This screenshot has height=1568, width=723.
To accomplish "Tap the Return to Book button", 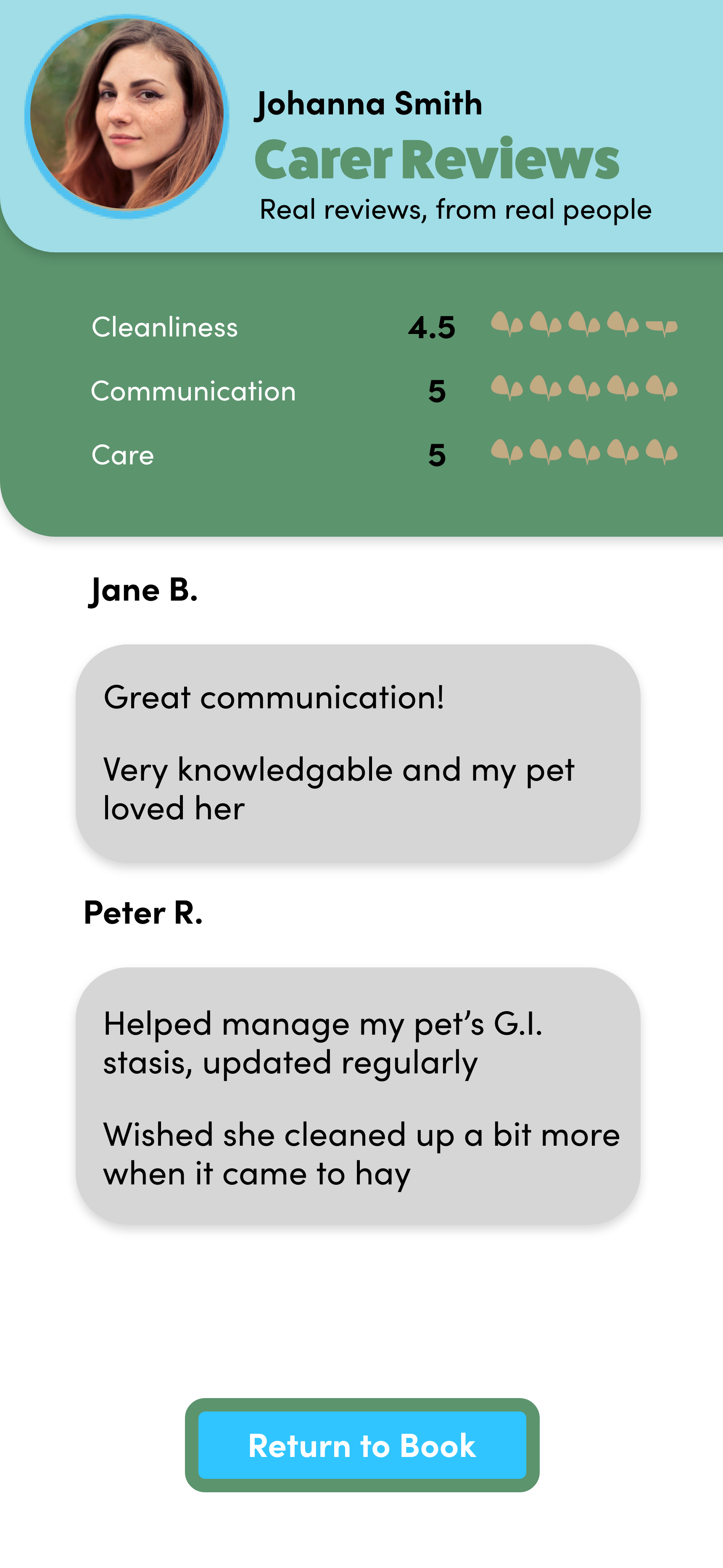I will [362, 1445].
